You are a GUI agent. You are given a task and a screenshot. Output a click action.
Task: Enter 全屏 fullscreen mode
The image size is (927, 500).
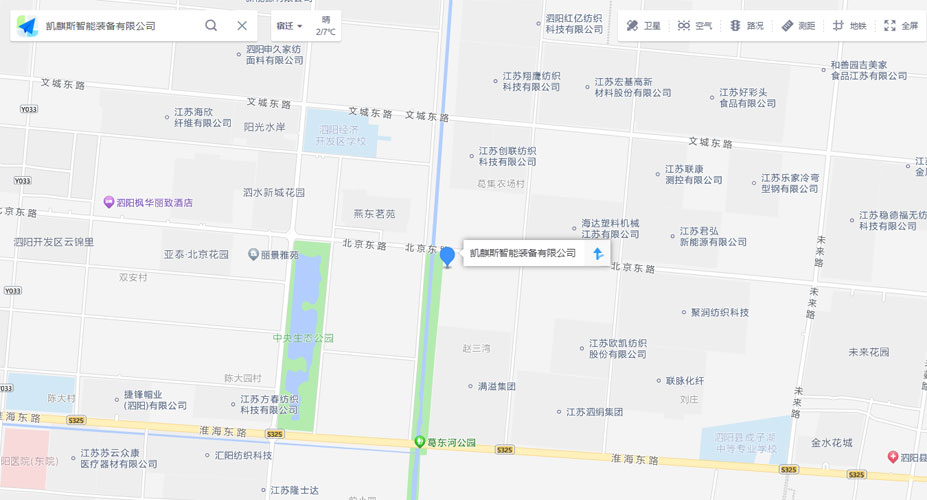tap(901, 26)
